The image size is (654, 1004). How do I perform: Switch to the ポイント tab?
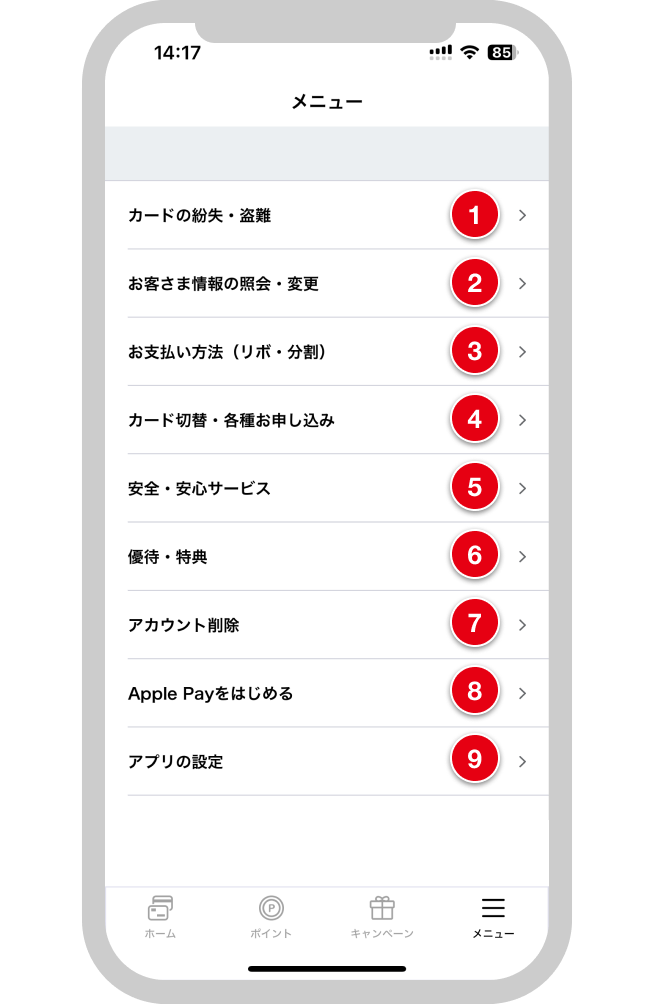coord(271,917)
